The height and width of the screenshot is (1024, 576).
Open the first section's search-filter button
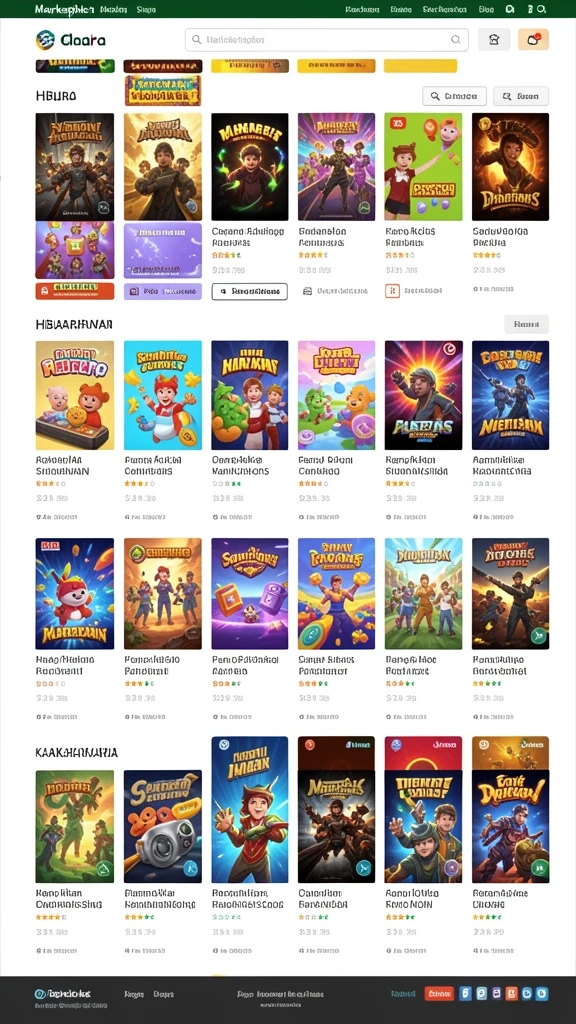pyautogui.click(x=455, y=96)
